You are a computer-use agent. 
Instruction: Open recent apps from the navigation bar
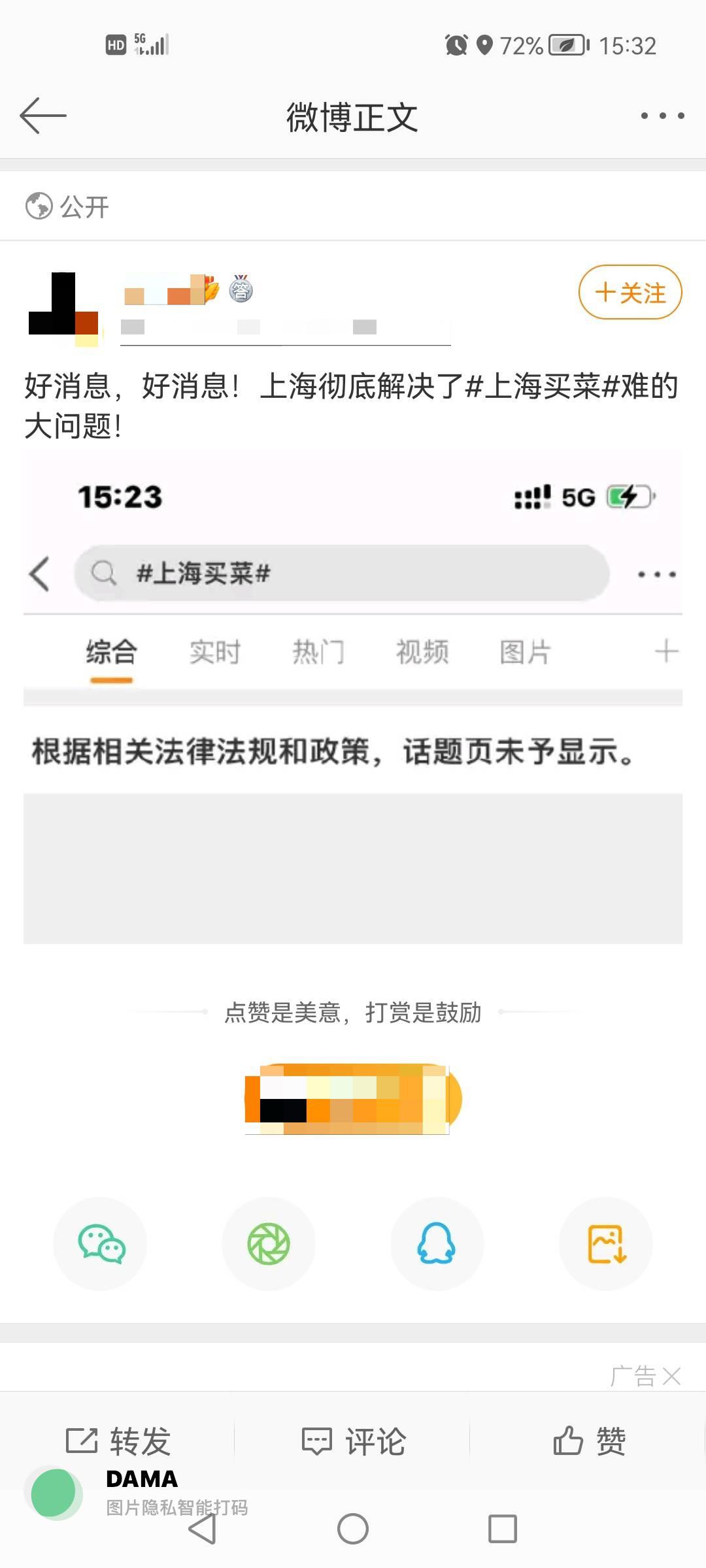[502, 1529]
